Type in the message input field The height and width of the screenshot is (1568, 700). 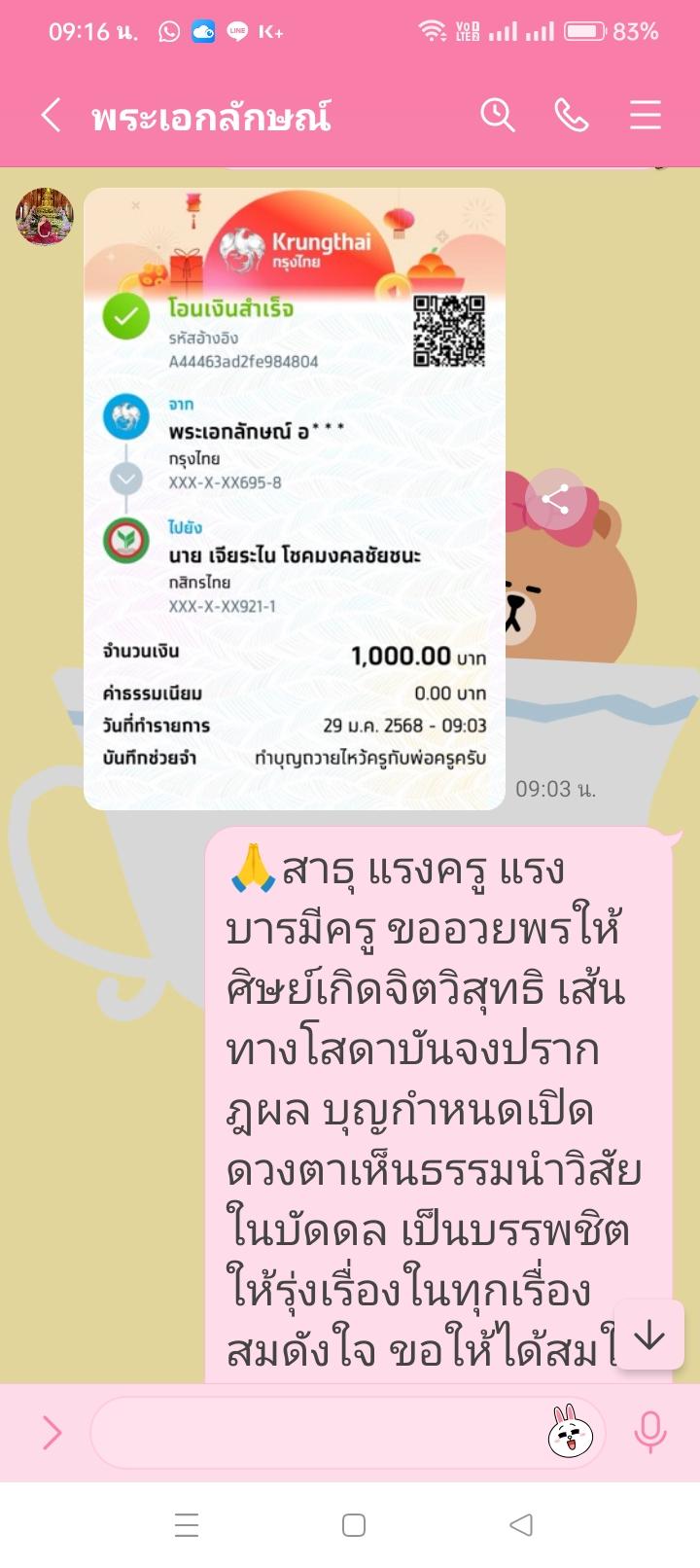(311, 1432)
